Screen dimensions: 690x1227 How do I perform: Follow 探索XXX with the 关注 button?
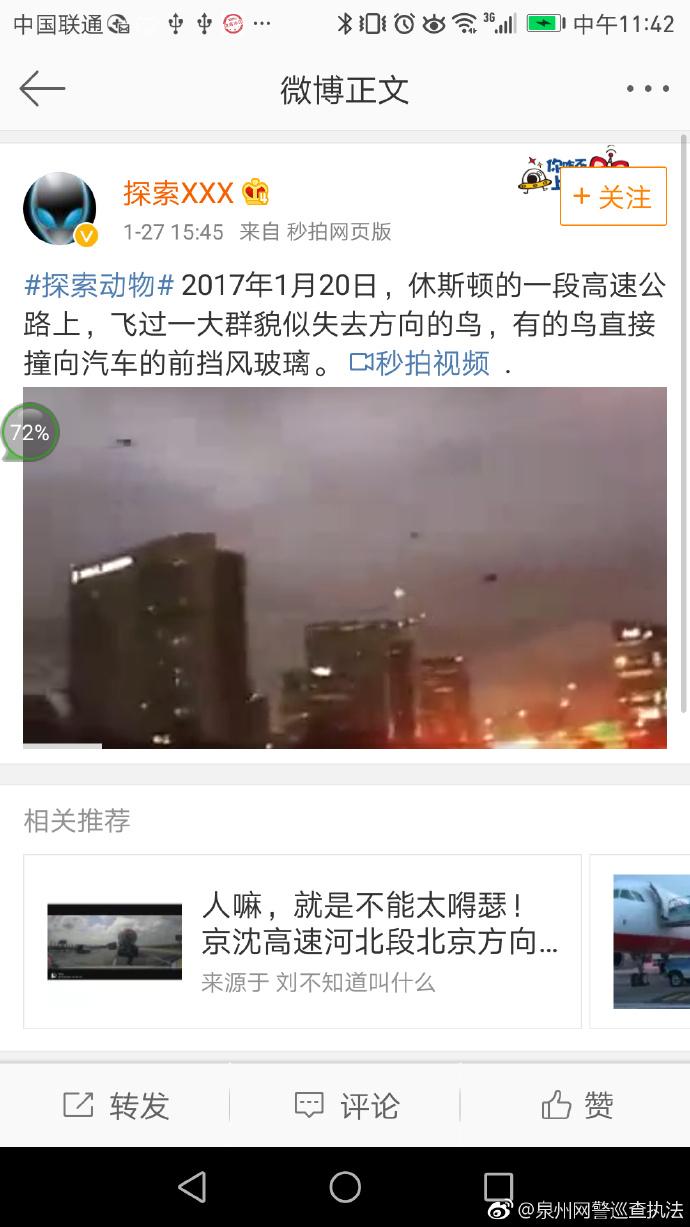[x=613, y=197]
